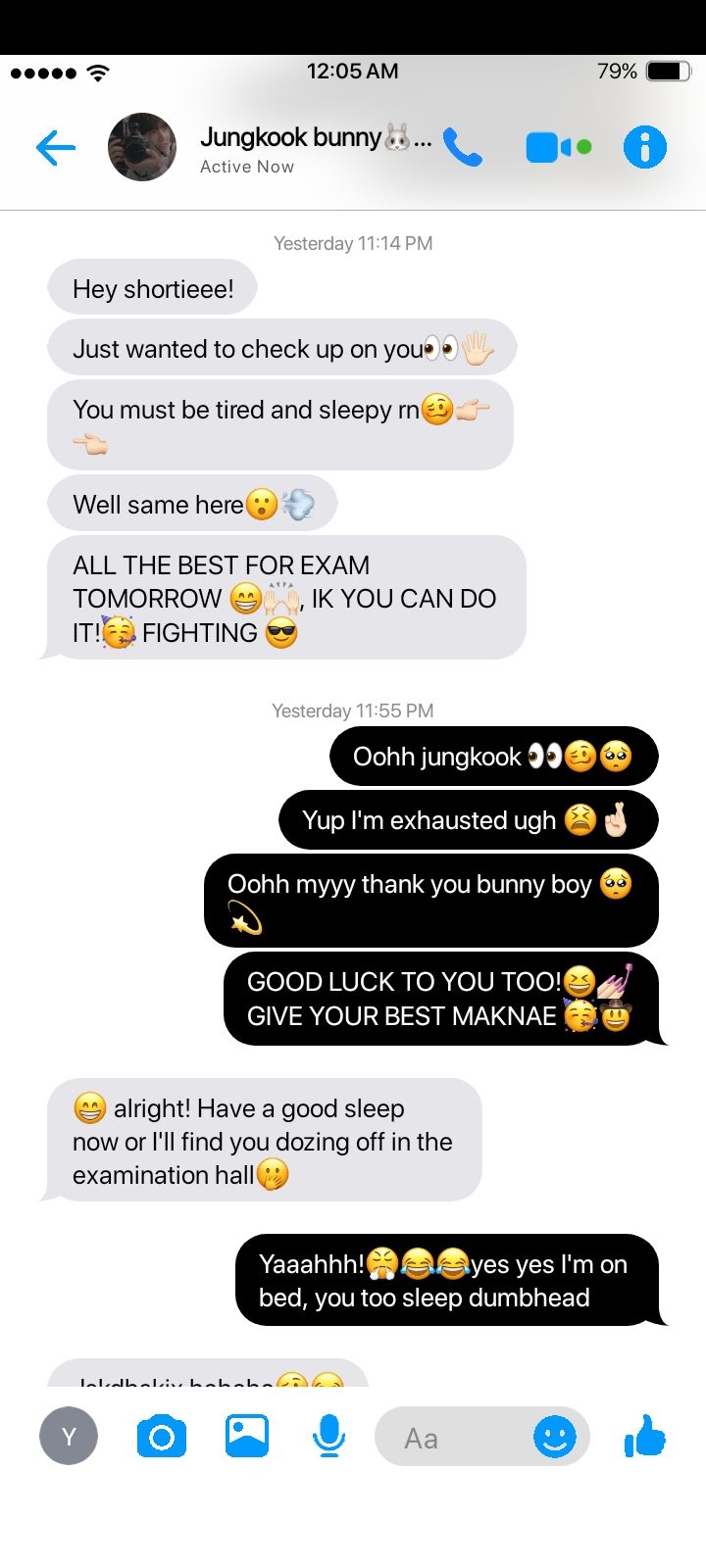The height and width of the screenshot is (1568, 706).
Task: Open the photo gallery picker
Action: coord(247,1437)
